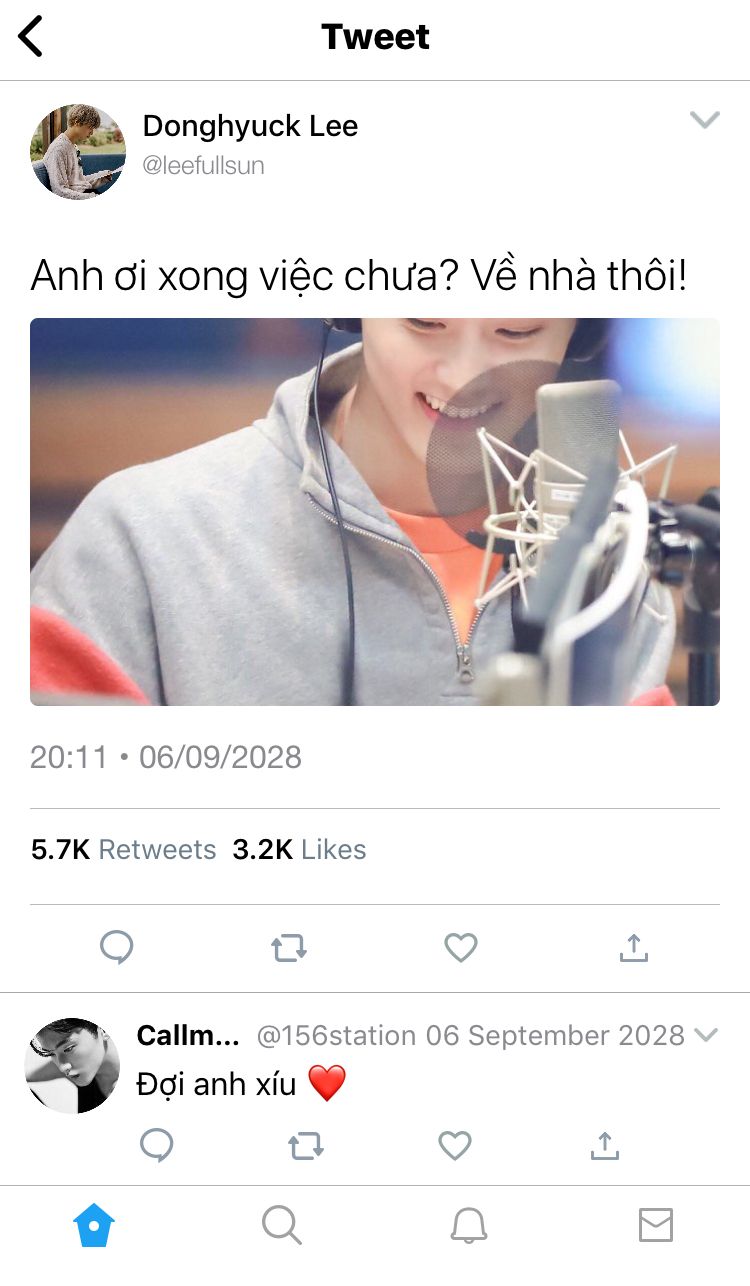
Task: Open the Notifications bell tab
Action: pos(468,1225)
